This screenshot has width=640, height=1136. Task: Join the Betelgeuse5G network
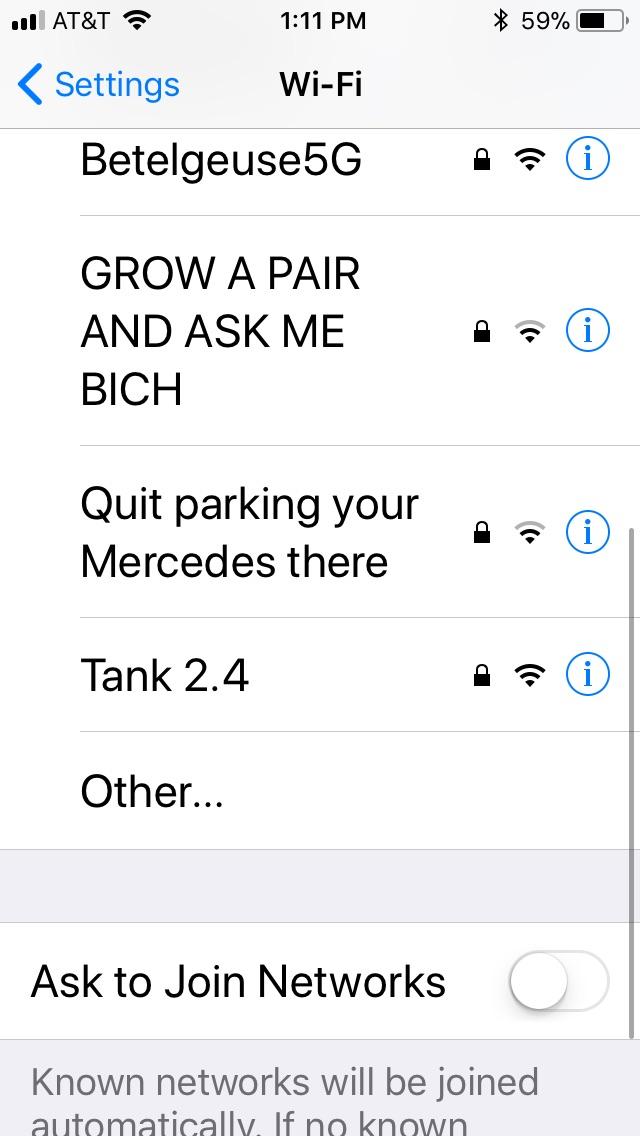coord(221,160)
